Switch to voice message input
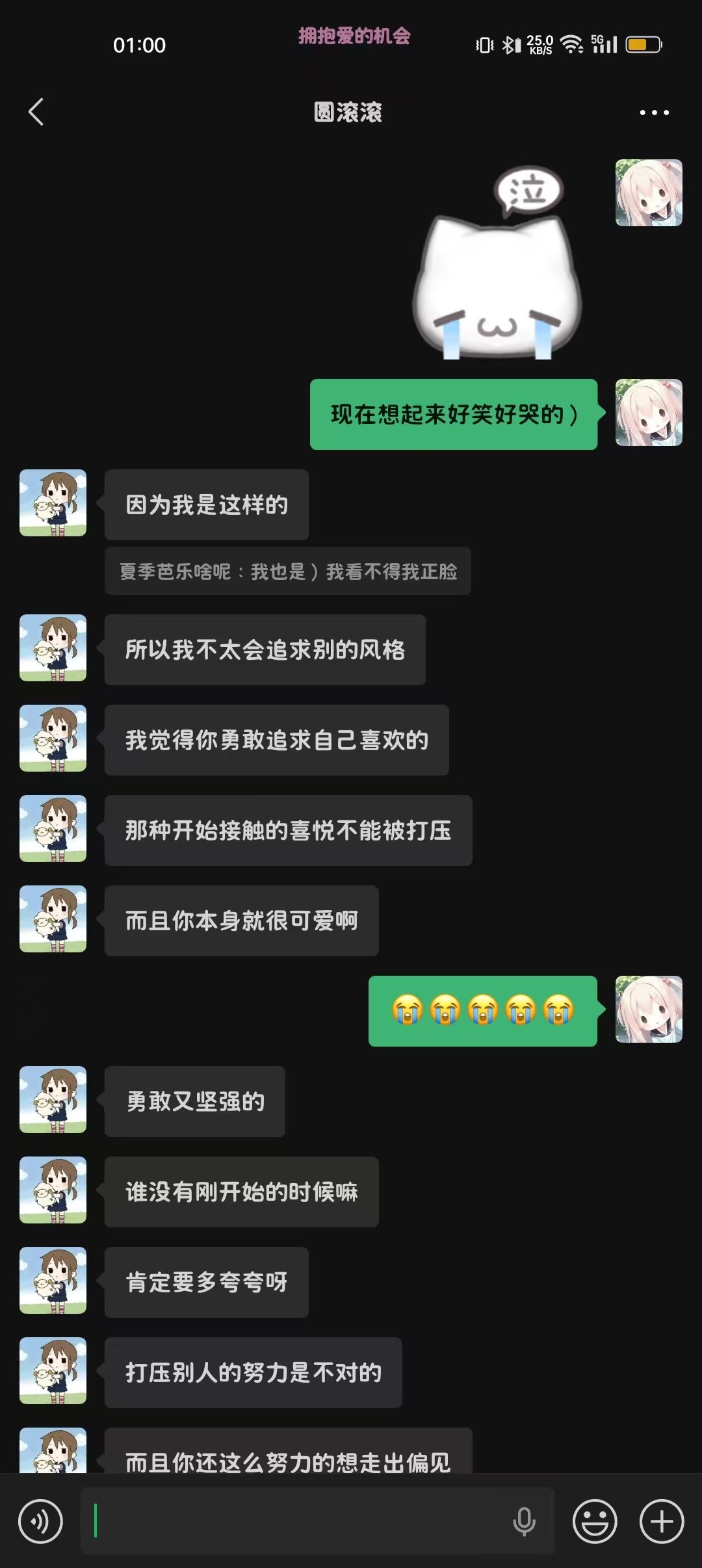The image size is (702, 1568). (x=40, y=1521)
